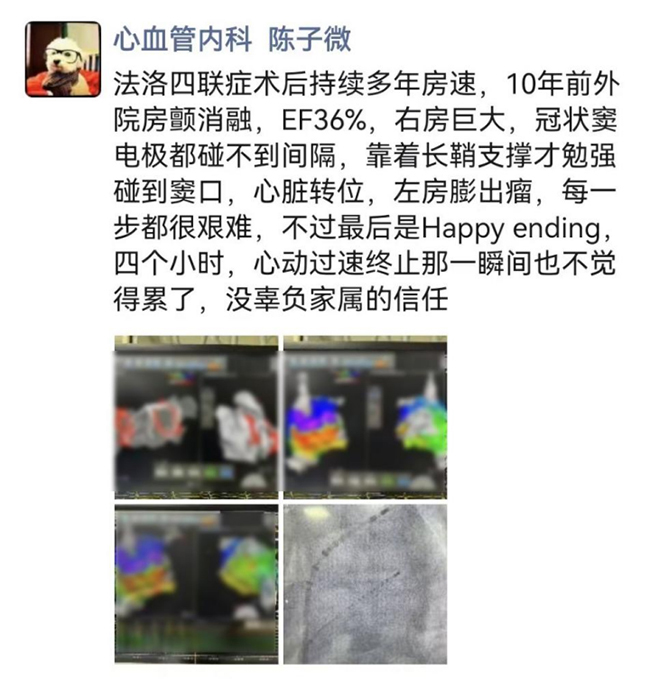This screenshot has height=679, width=650.
Task: Open the second photo with colored mapping
Action: pyautogui.click(x=365, y=416)
